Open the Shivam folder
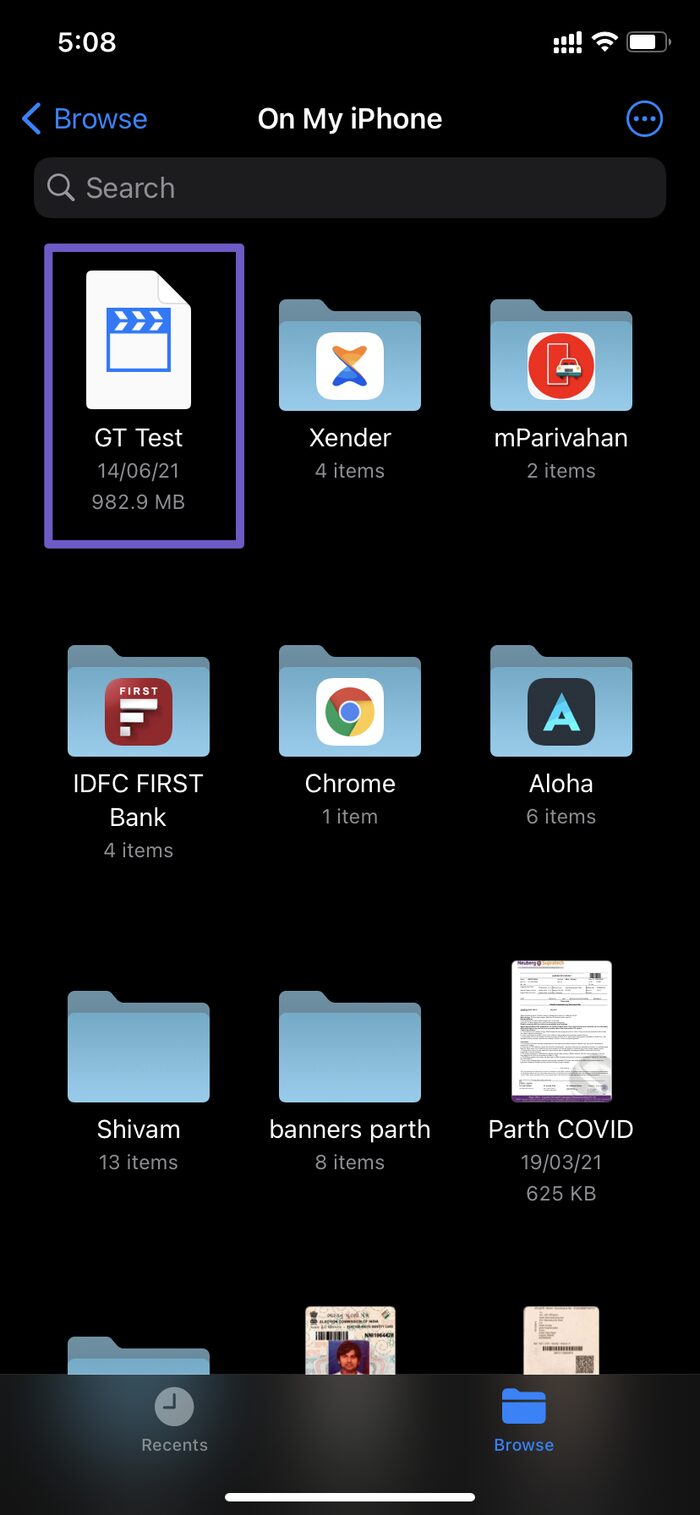 [139, 1048]
